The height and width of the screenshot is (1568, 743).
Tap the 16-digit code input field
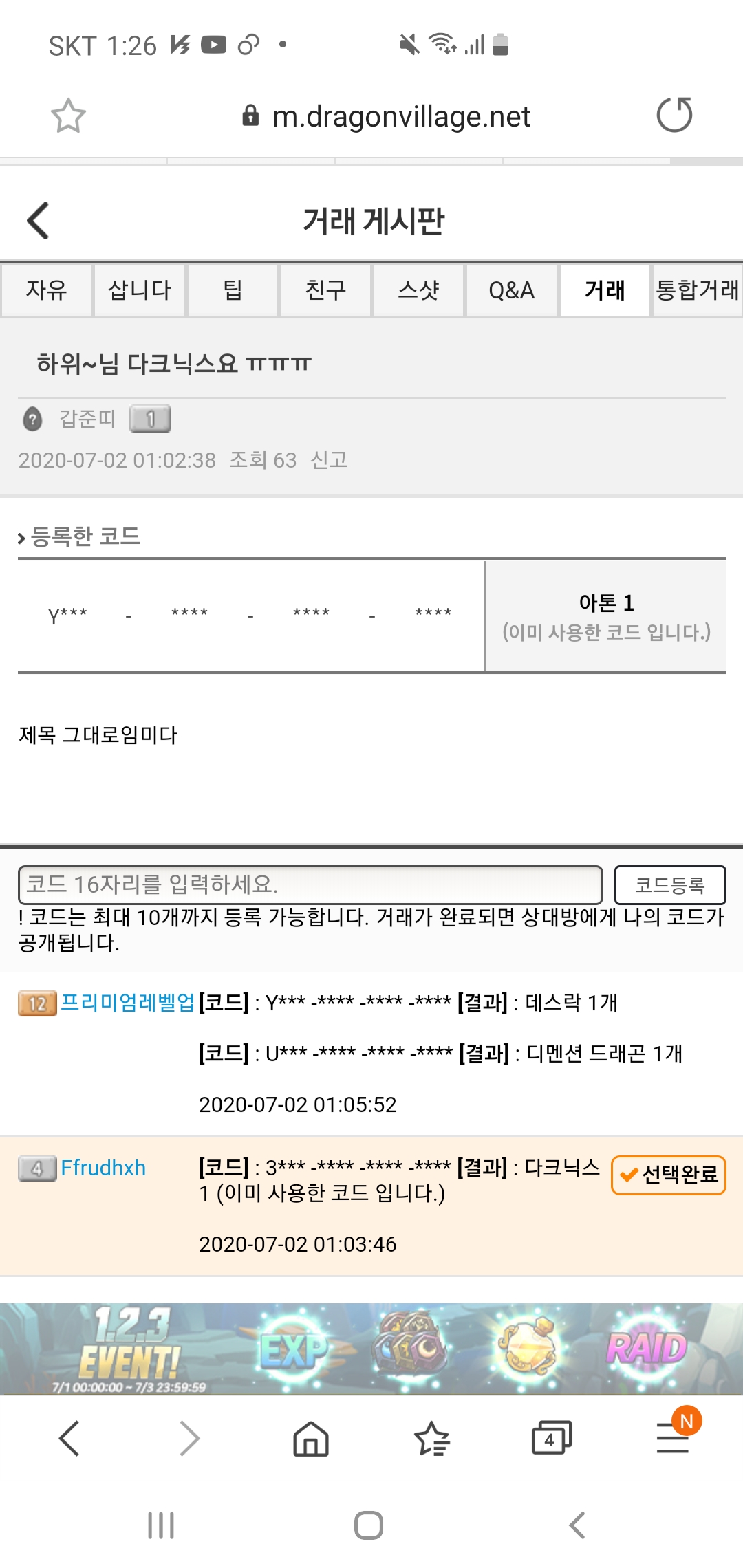pos(310,884)
